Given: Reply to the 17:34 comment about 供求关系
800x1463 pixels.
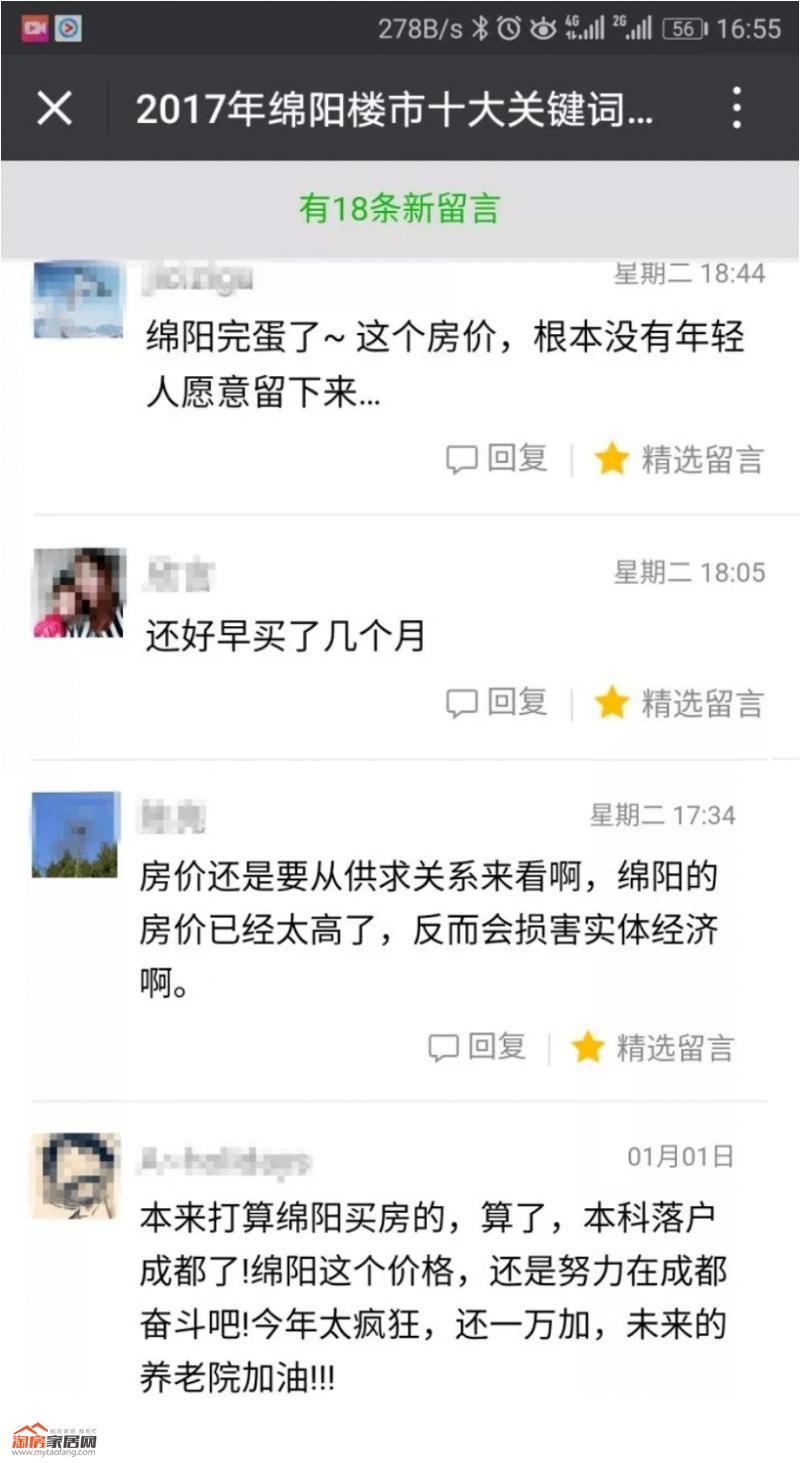Looking at the screenshot, I should click(x=478, y=1047).
